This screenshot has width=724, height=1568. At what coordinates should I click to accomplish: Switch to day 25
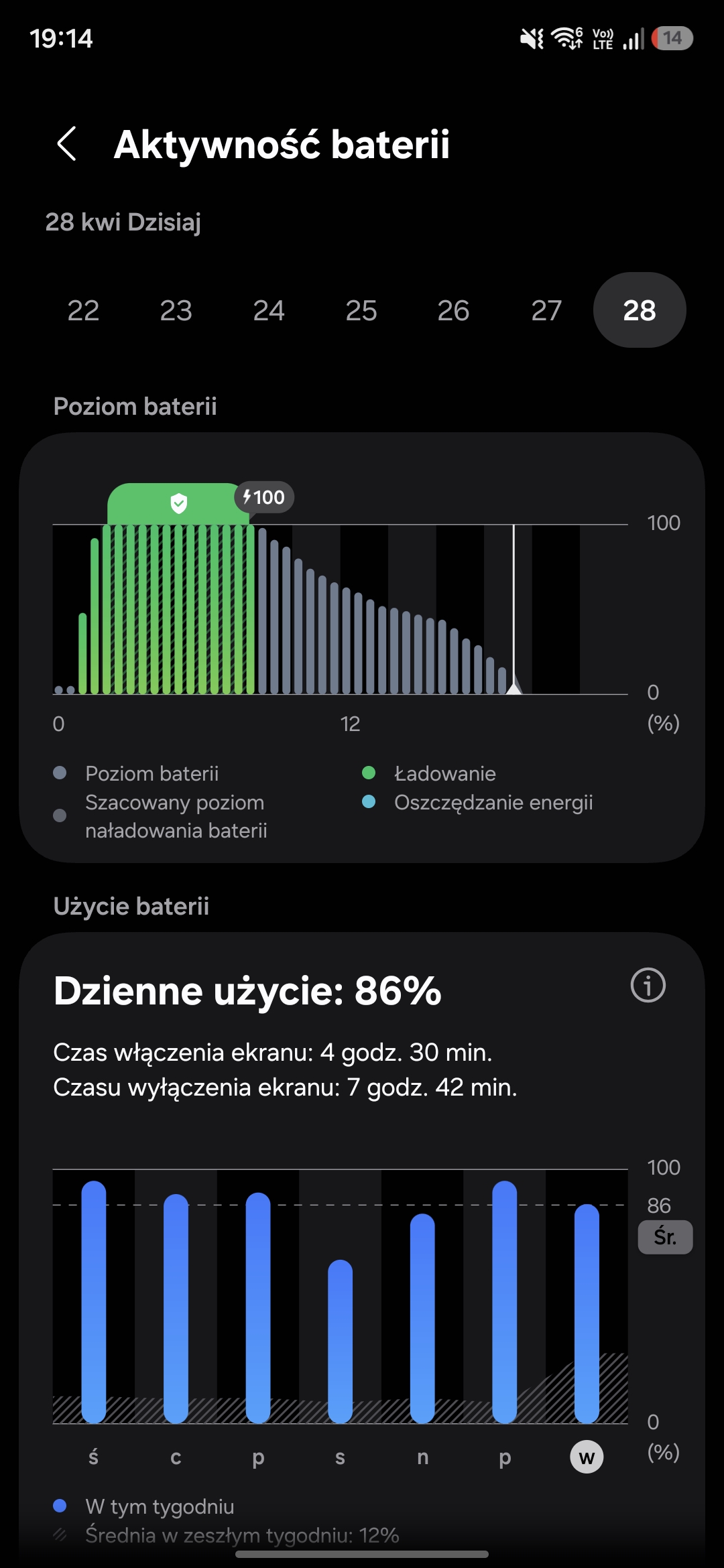[x=361, y=310]
